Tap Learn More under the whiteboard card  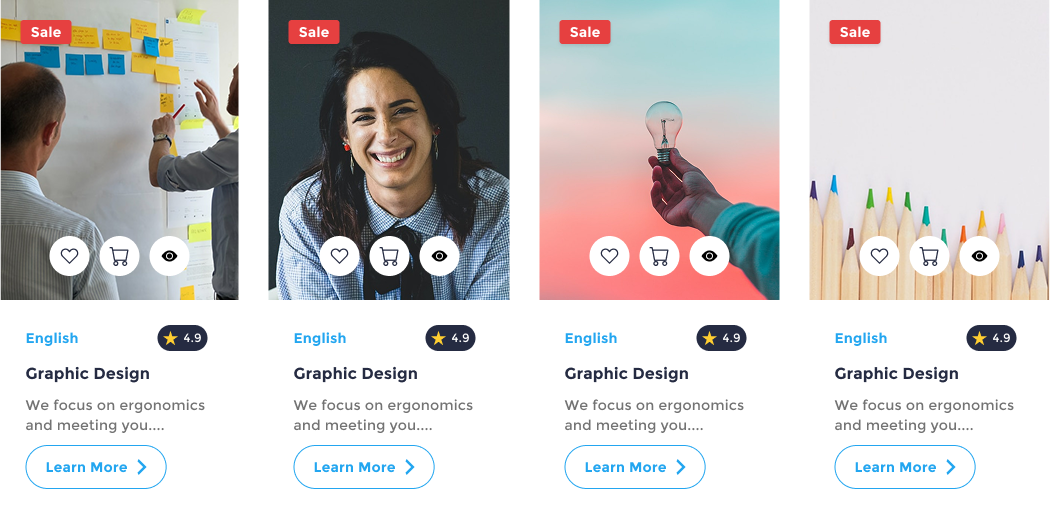coord(96,467)
